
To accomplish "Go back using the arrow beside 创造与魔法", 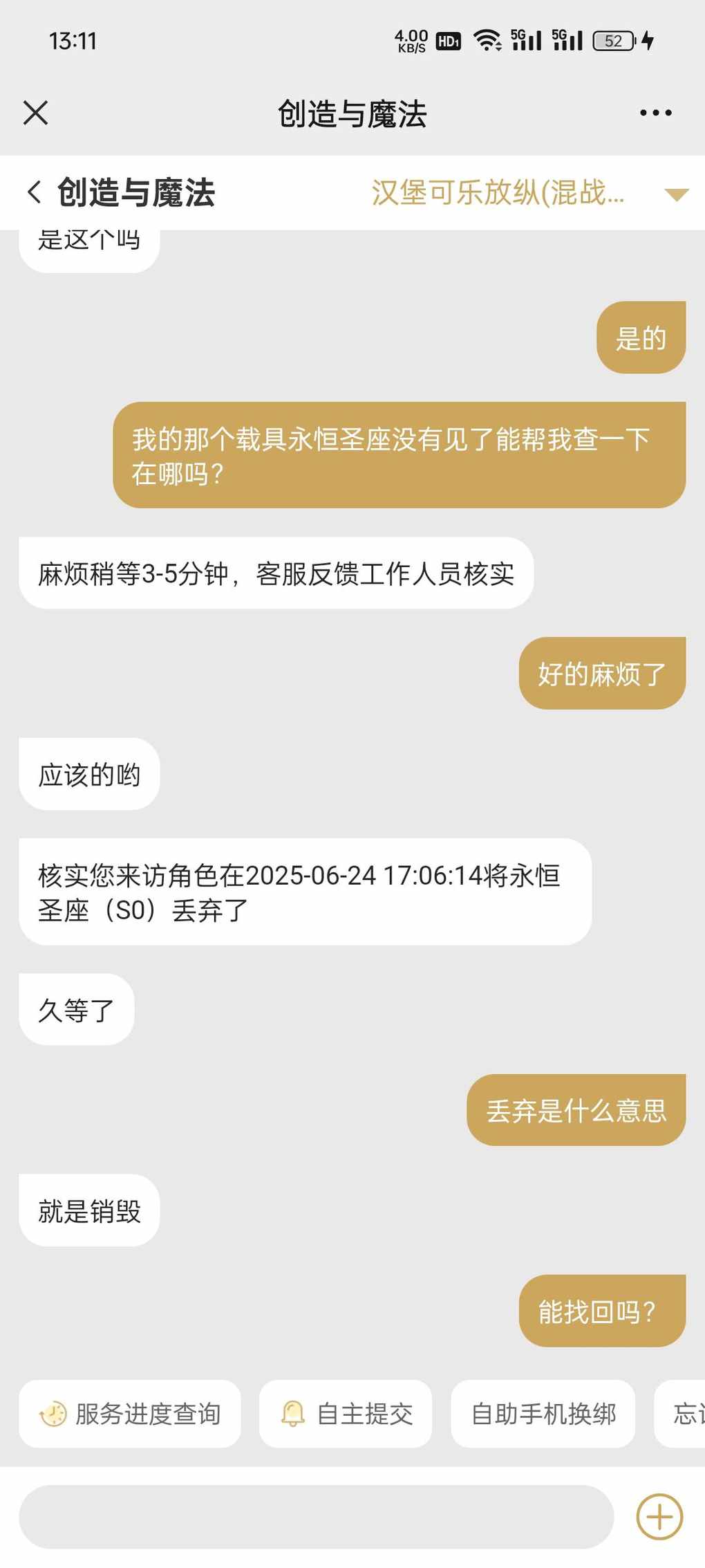I will click(x=34, y=192).
